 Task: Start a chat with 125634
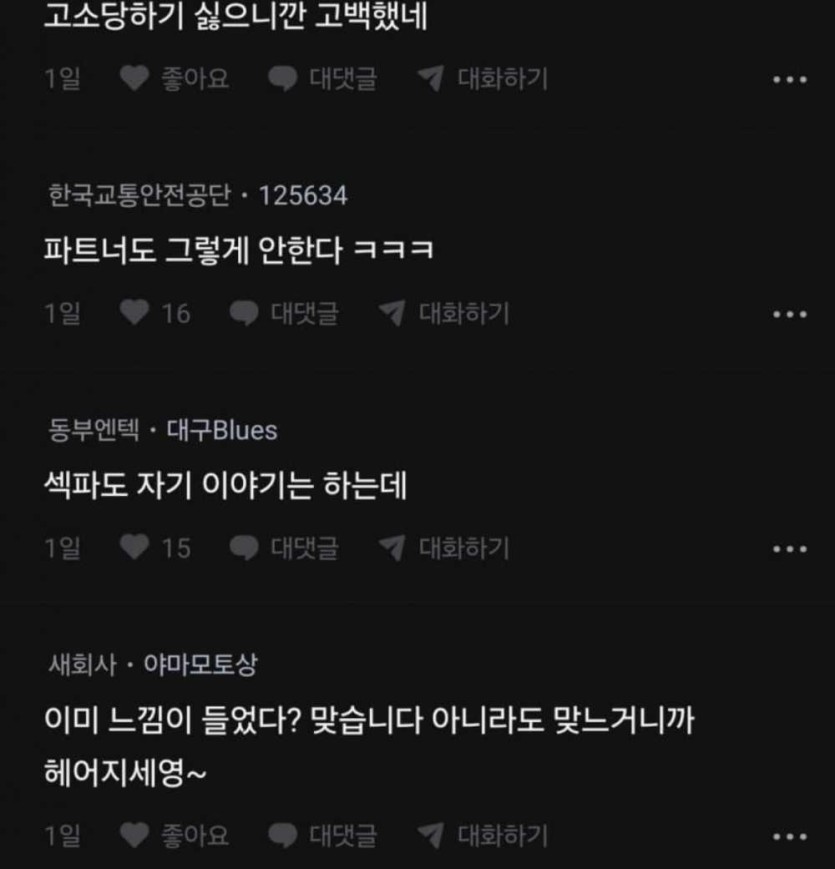click(x=444, y=314)
